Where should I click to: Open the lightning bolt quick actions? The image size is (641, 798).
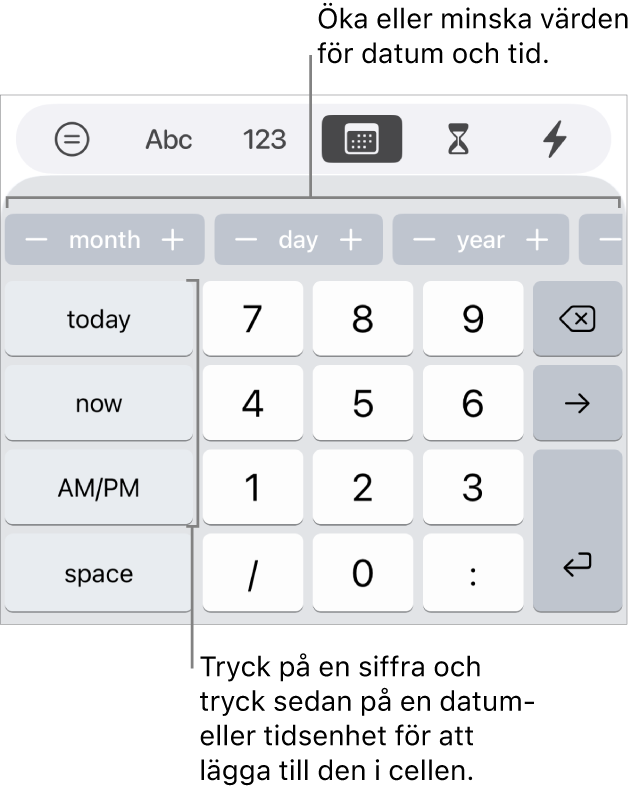point(554,139)
